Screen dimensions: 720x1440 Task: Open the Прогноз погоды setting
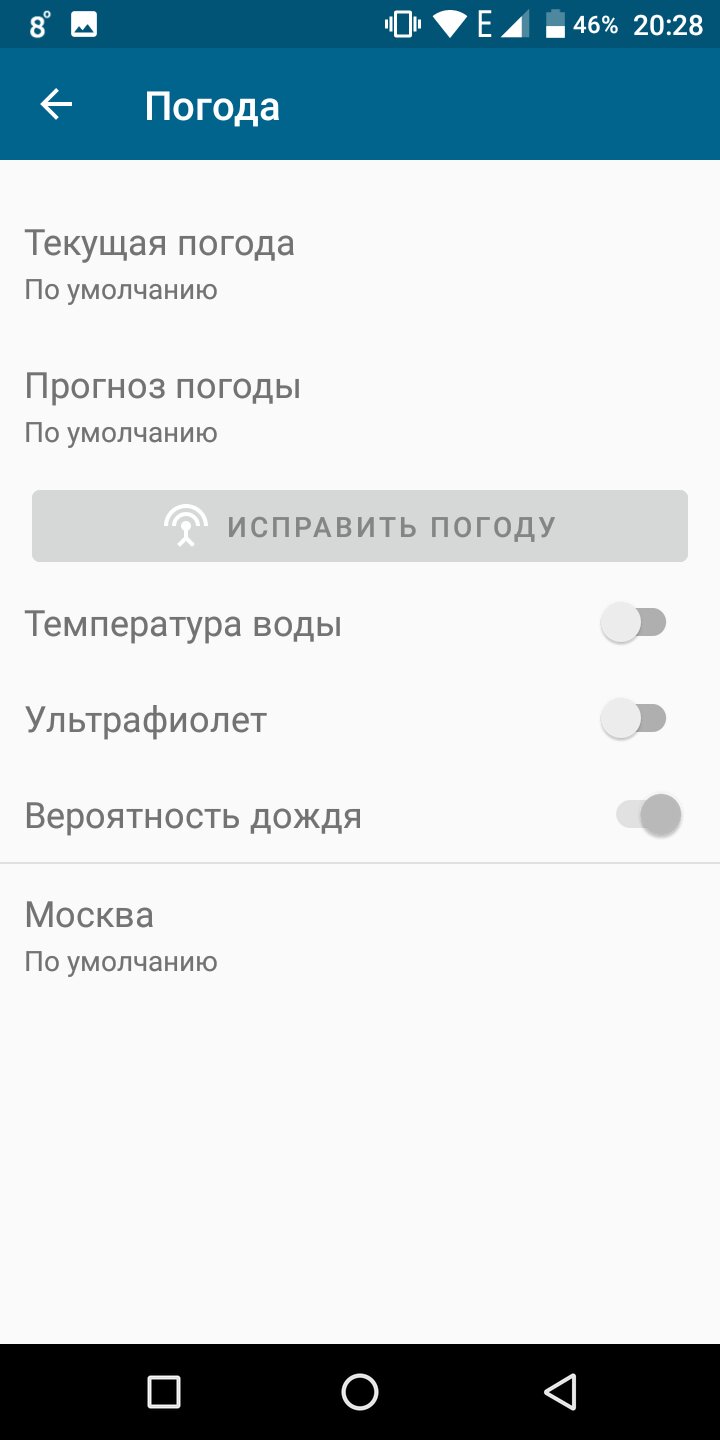click(x=360, y=408)
